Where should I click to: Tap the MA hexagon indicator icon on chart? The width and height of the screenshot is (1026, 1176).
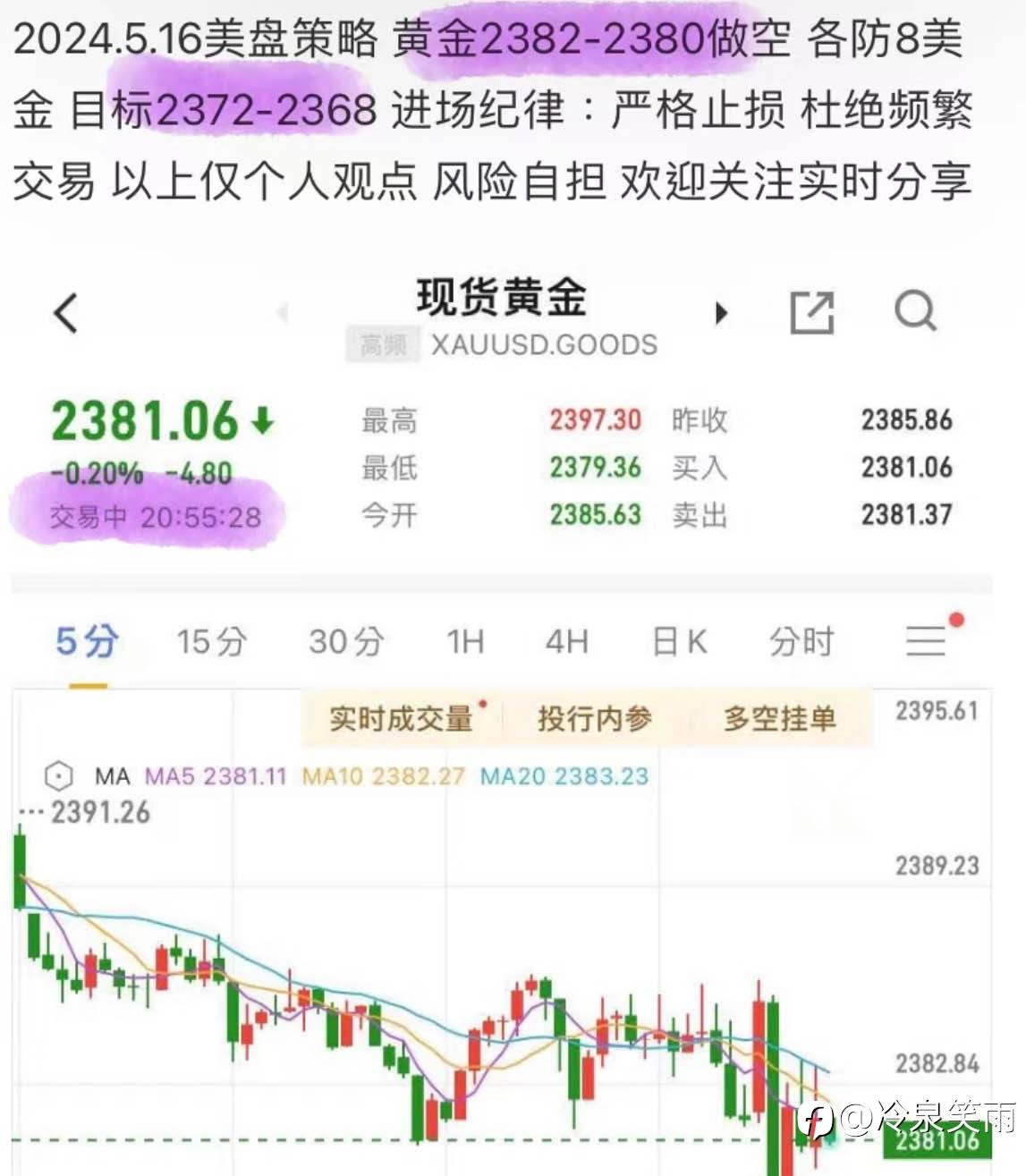coord(59,776)
